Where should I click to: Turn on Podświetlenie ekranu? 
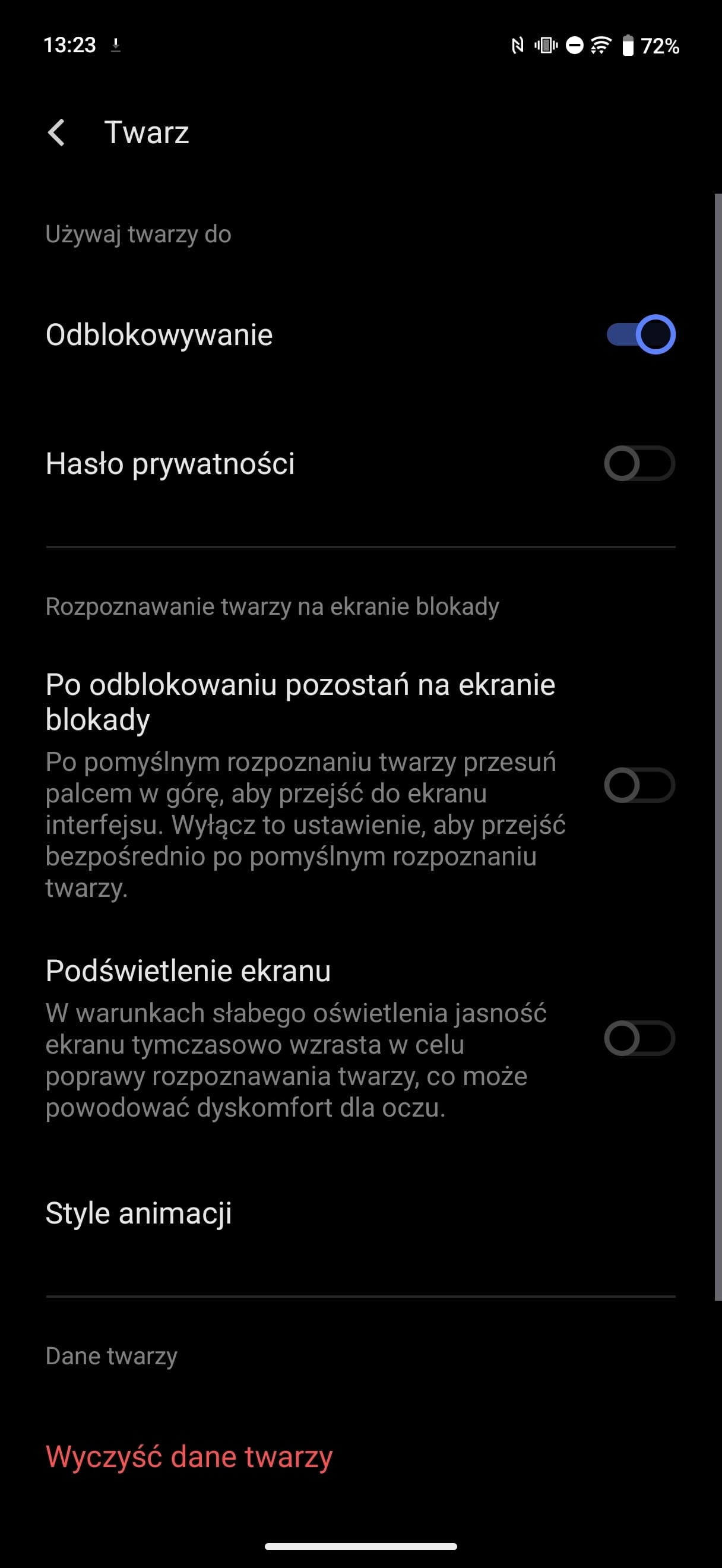point(639,1038)
